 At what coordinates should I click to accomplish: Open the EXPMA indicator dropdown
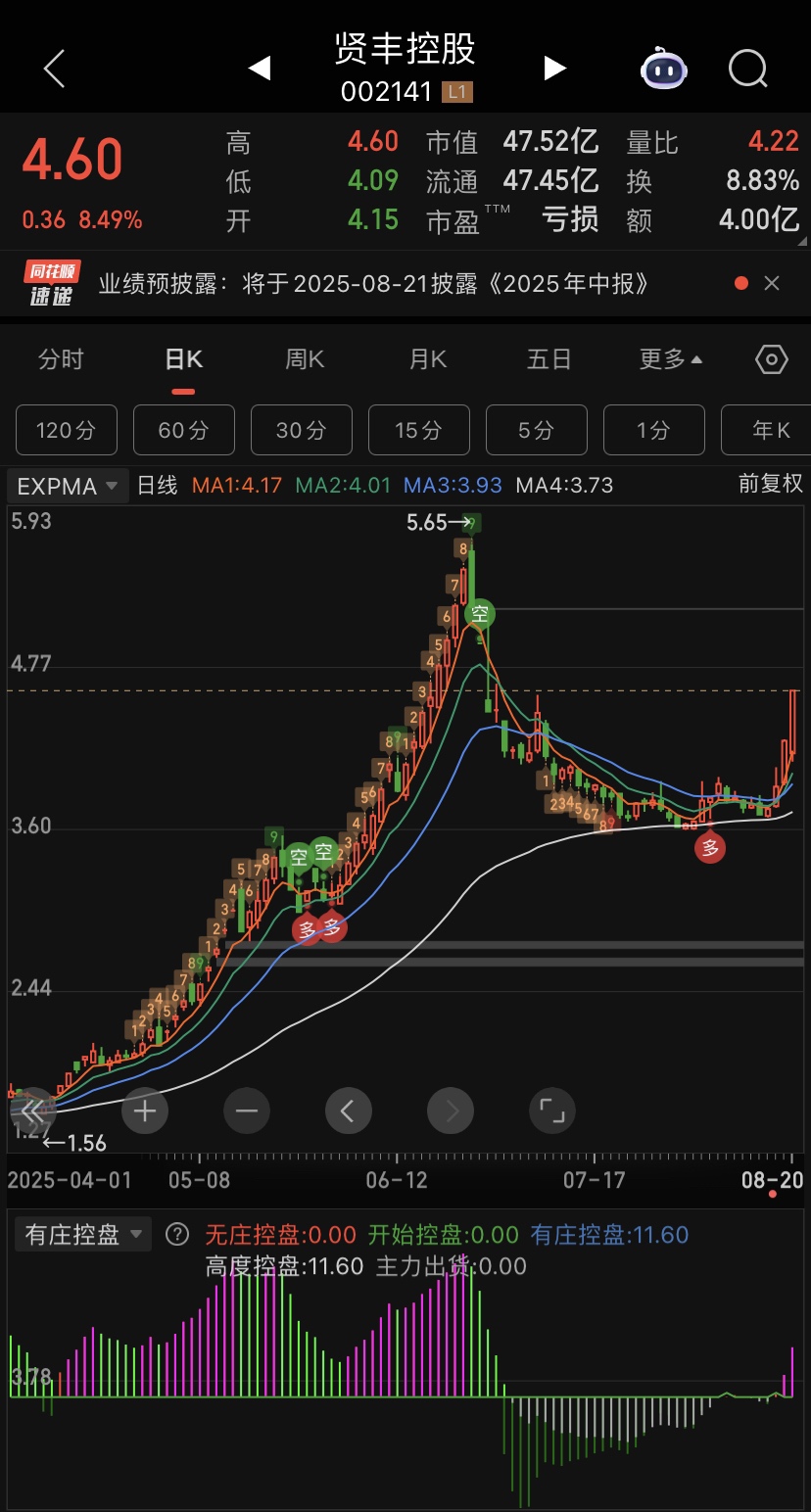tap(68, 486)
